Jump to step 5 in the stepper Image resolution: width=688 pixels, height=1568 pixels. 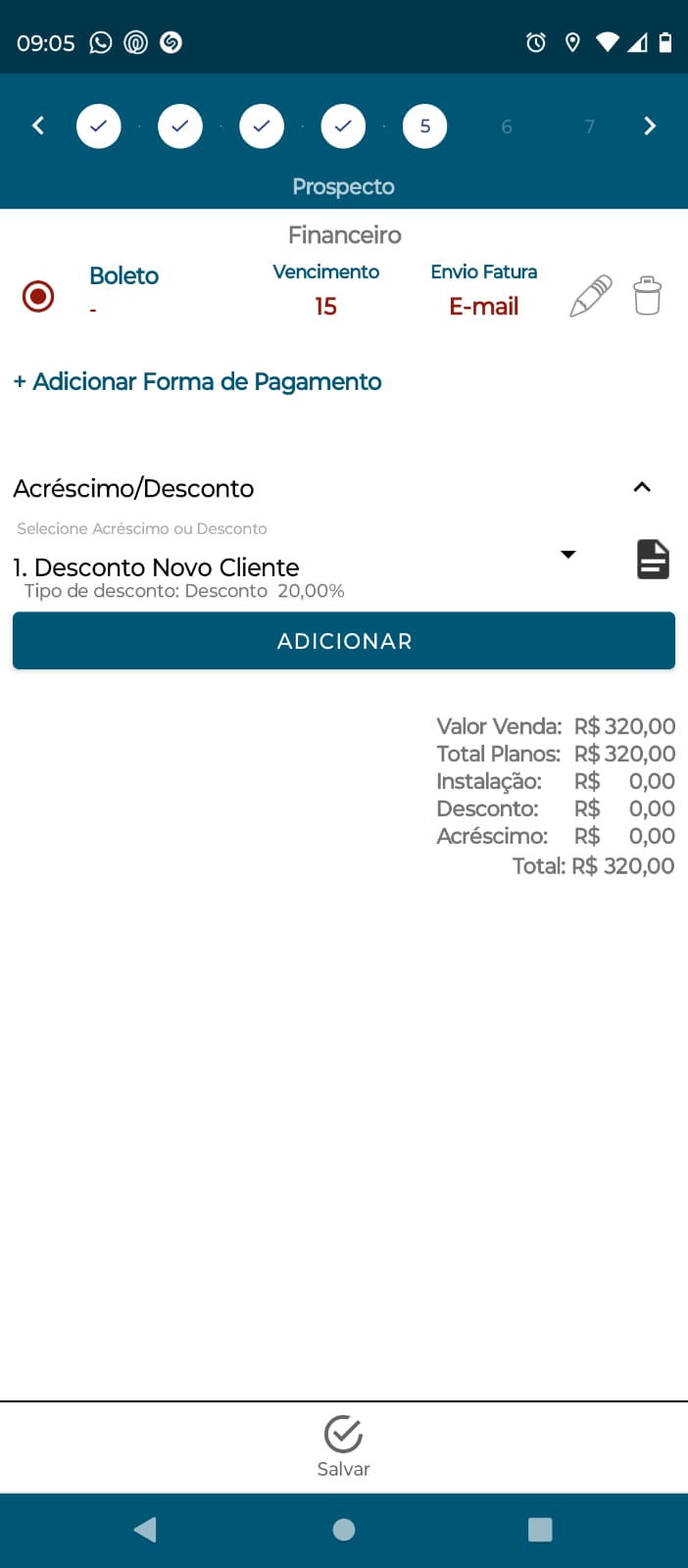[x=424, y=126]
